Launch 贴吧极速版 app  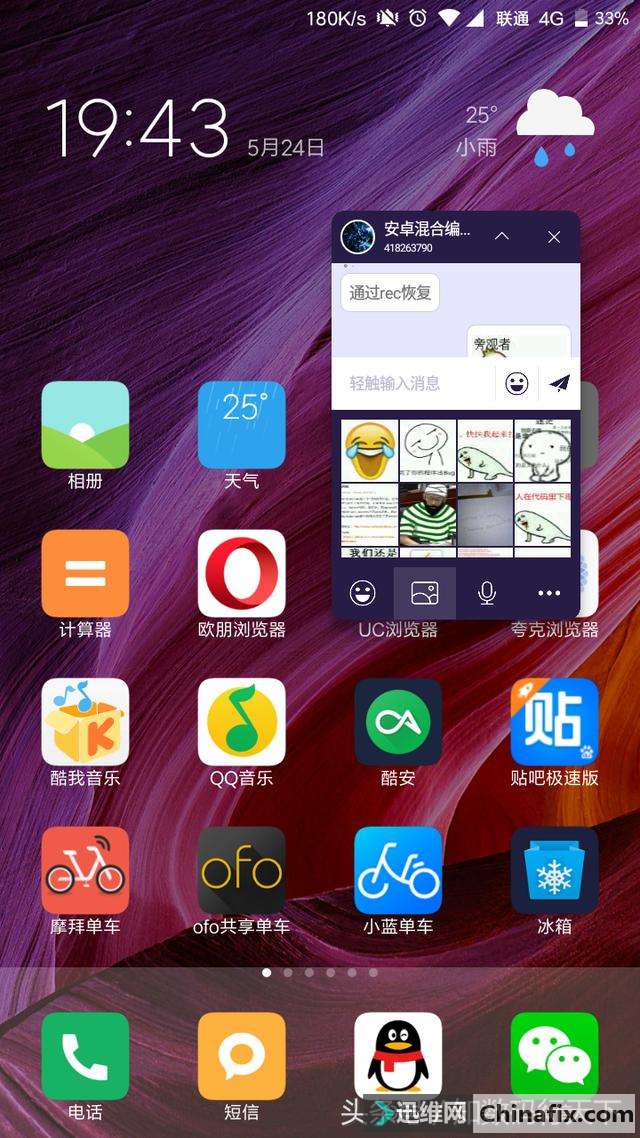pyautogui.click(x=554, y=722)
